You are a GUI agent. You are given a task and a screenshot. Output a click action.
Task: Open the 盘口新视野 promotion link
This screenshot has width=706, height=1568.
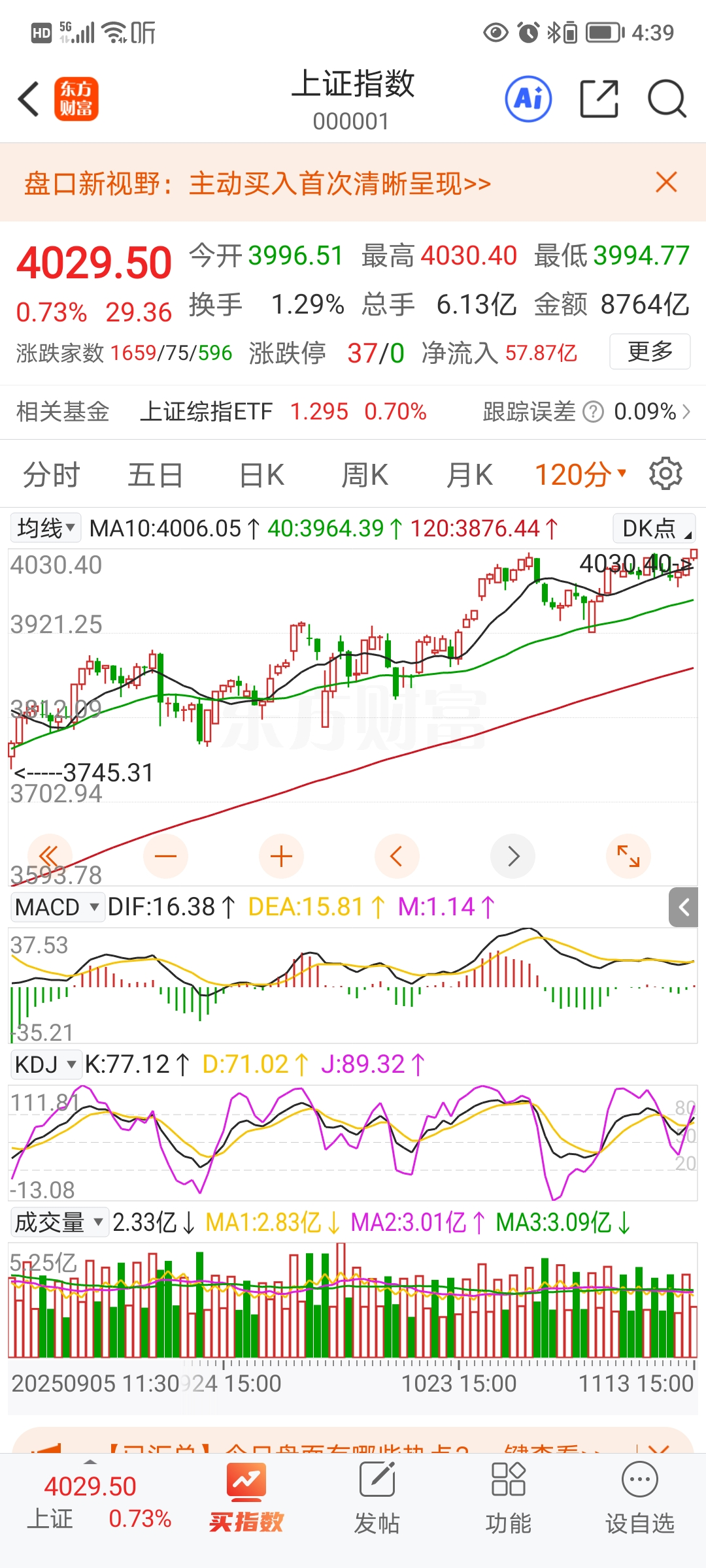258,184
